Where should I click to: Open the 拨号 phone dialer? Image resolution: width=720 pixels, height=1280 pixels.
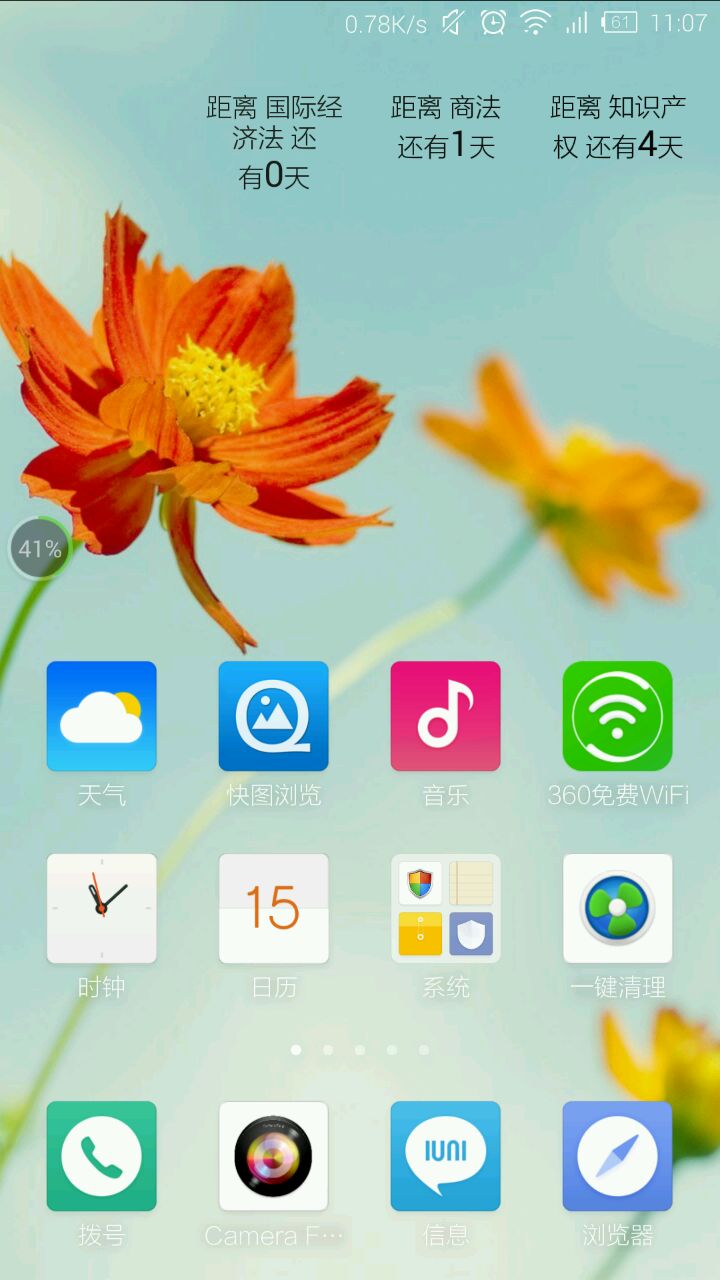tap(101, 1156)
